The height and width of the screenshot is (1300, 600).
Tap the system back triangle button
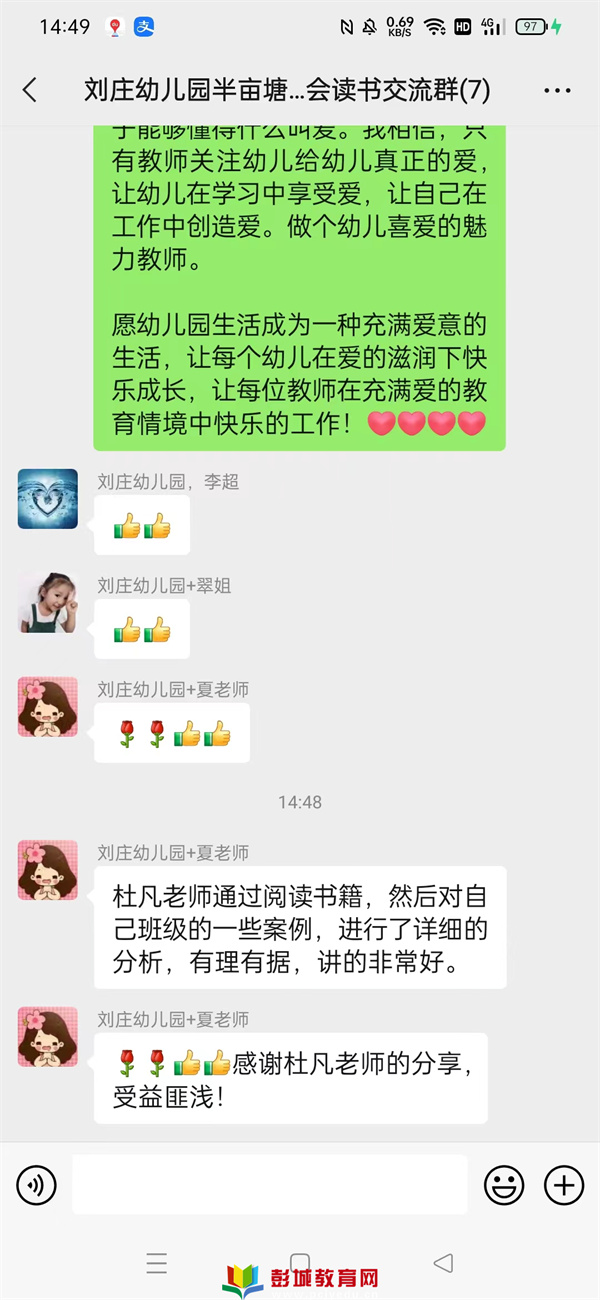pos(443,1263)
